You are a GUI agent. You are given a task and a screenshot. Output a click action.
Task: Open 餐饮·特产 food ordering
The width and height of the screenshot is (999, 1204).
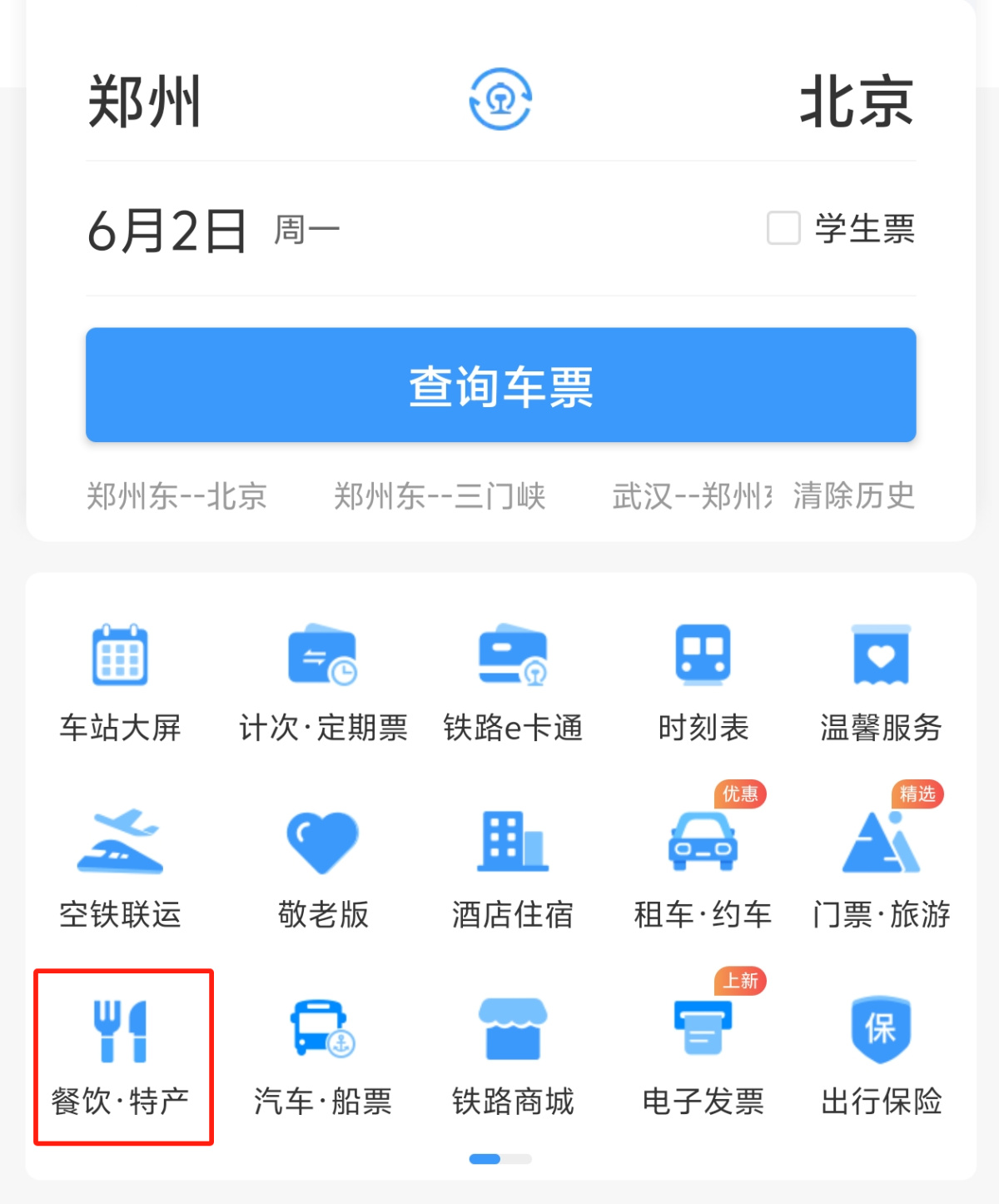coord(122,1056)
